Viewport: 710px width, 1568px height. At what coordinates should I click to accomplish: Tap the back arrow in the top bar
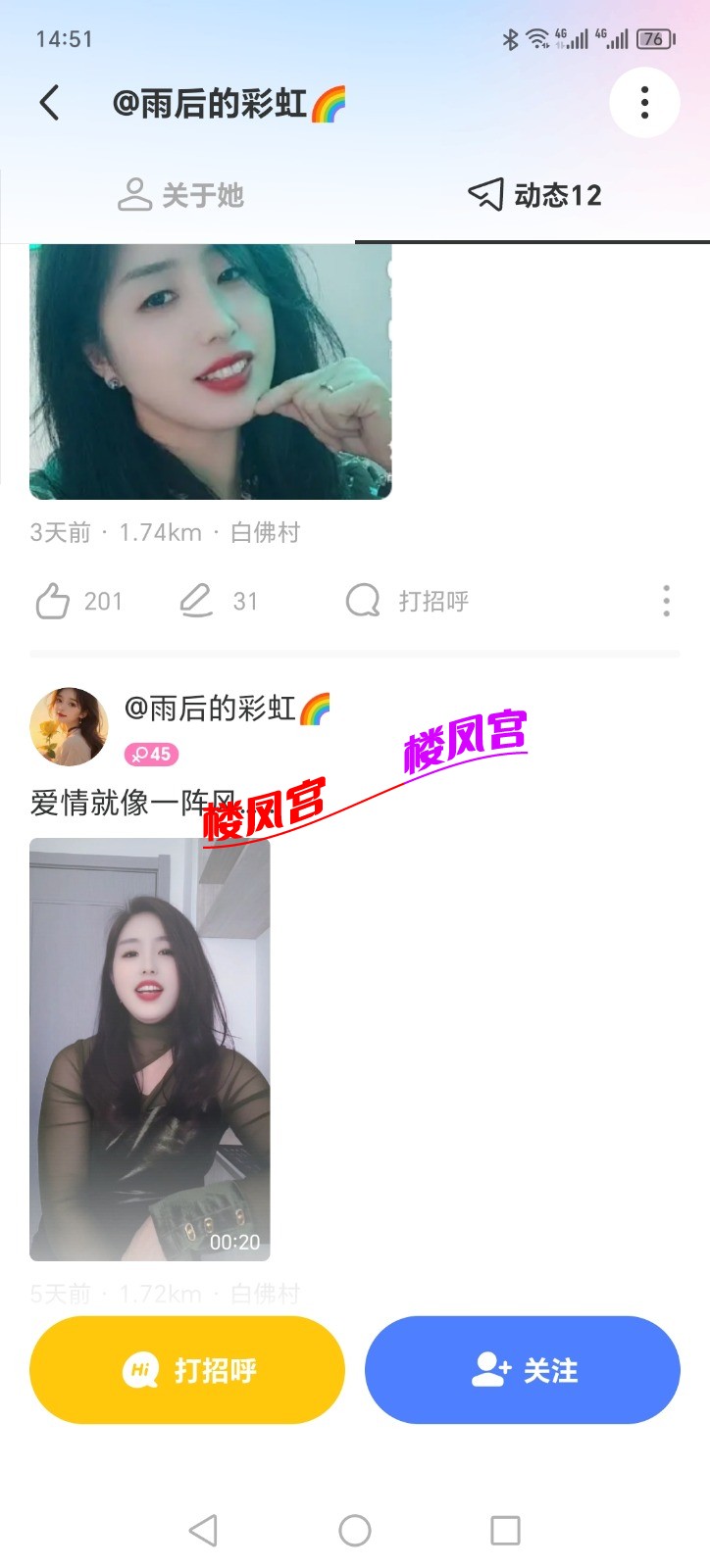(49, 103)
